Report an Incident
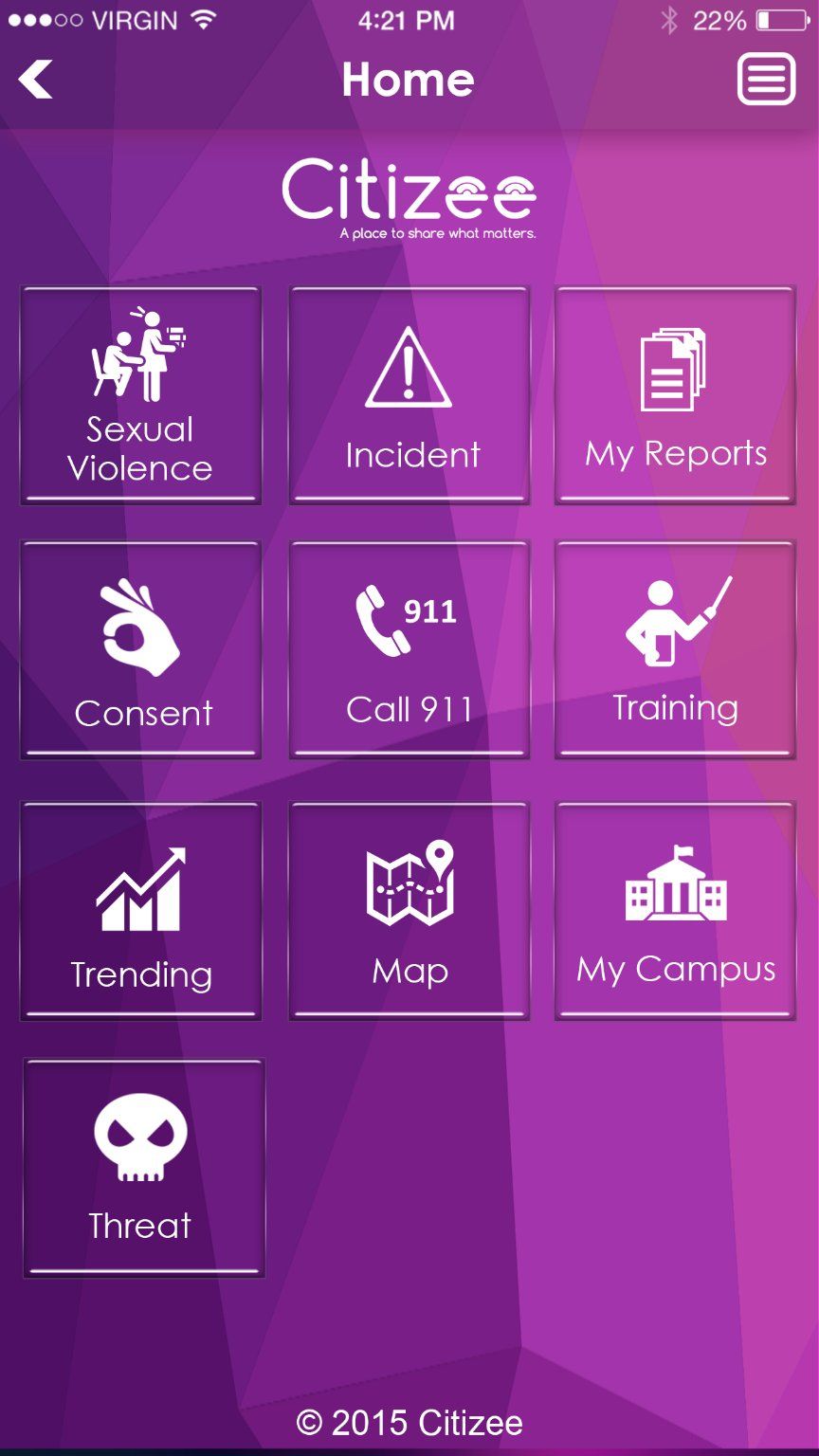The image size is (819, 1456). [409, 395]
